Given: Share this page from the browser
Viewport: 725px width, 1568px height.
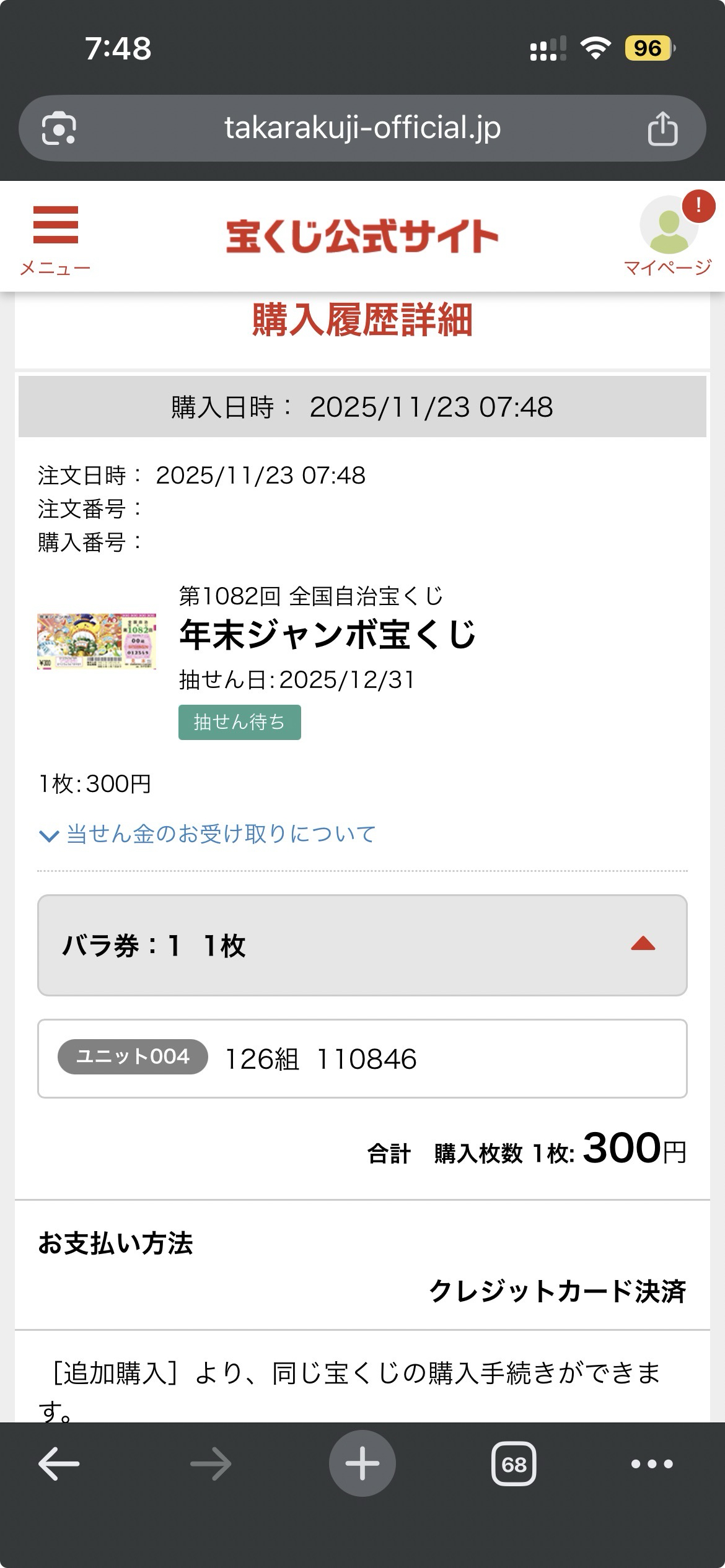Looking at the screenshot, I should click(662, 128).
